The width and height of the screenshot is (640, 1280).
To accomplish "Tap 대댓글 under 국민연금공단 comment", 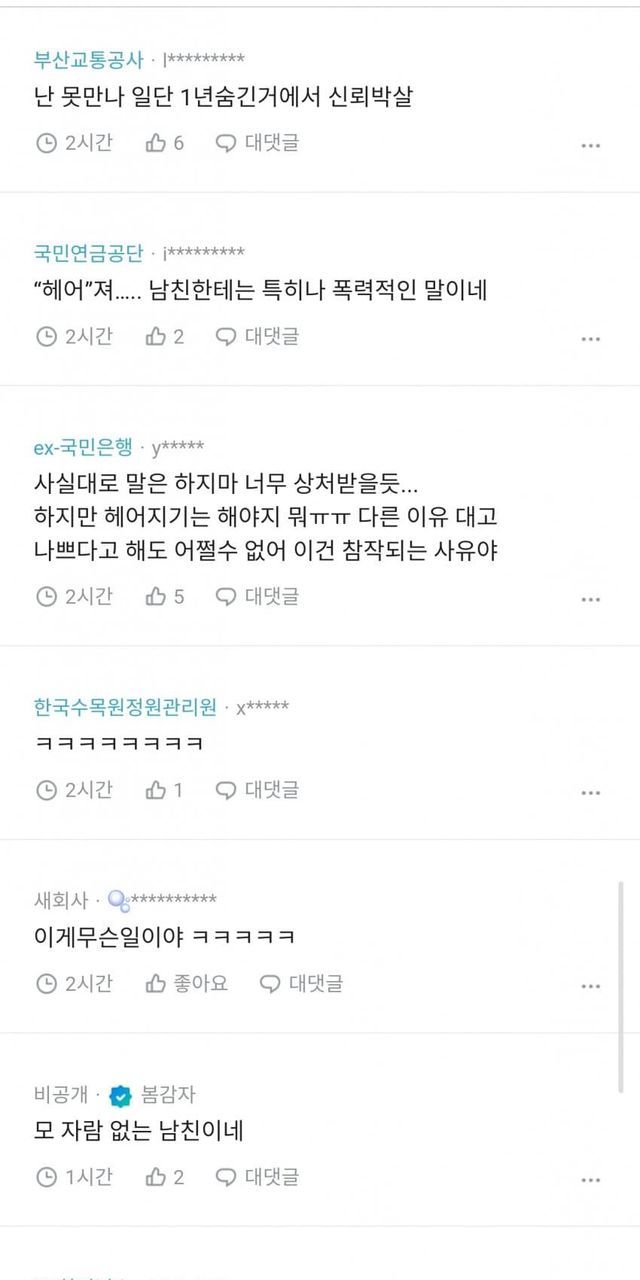I will 258,336.
